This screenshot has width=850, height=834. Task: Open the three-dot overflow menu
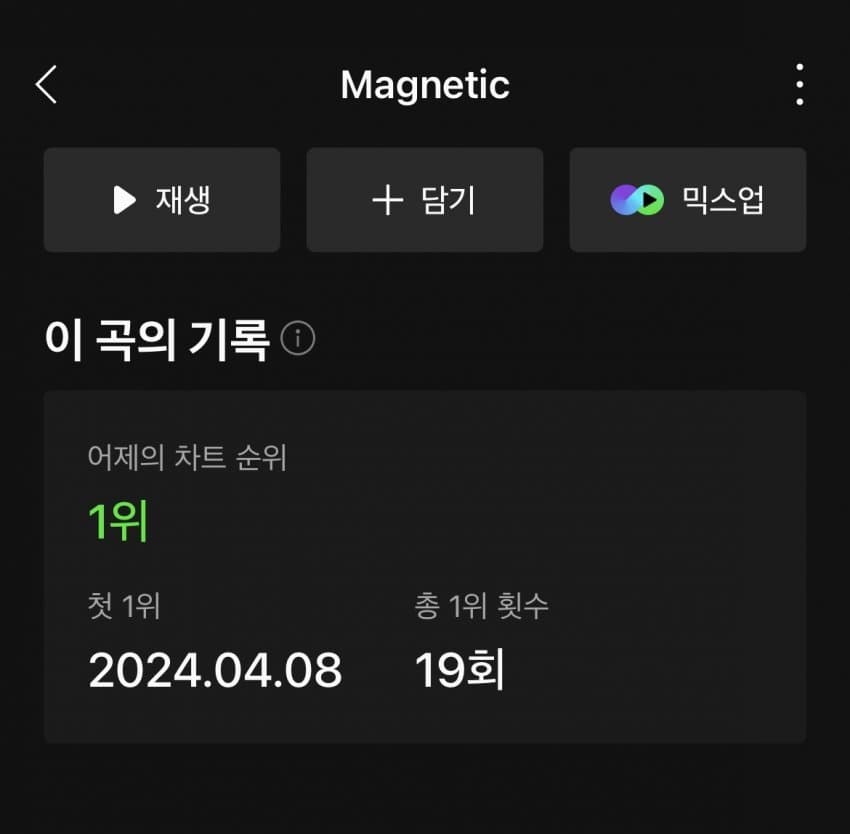tap(799, 85)
